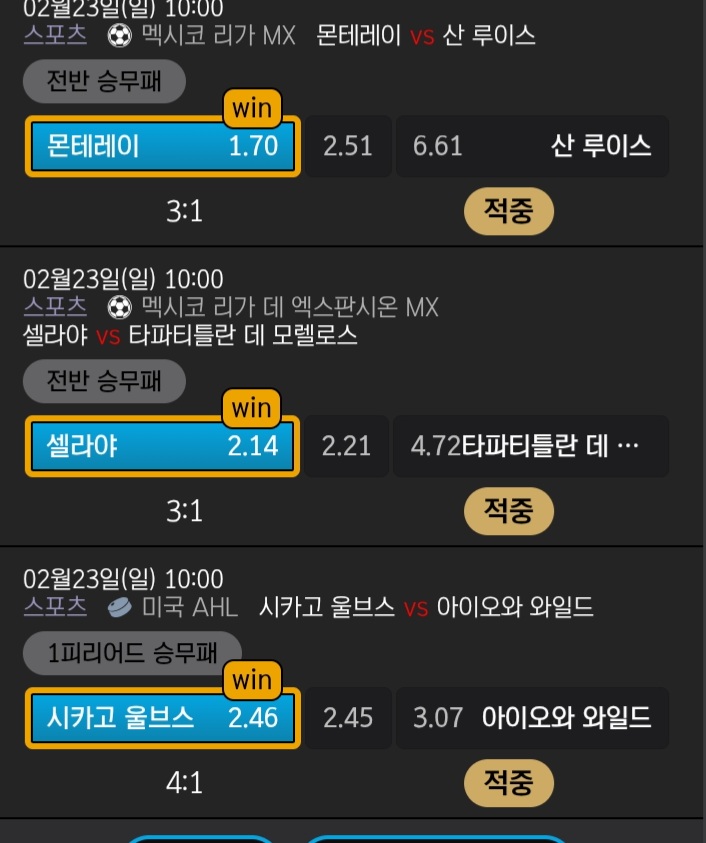
Task: Tap the 2.51 draw odds for 몬테레이 match
Action: [x=347, y=147]
